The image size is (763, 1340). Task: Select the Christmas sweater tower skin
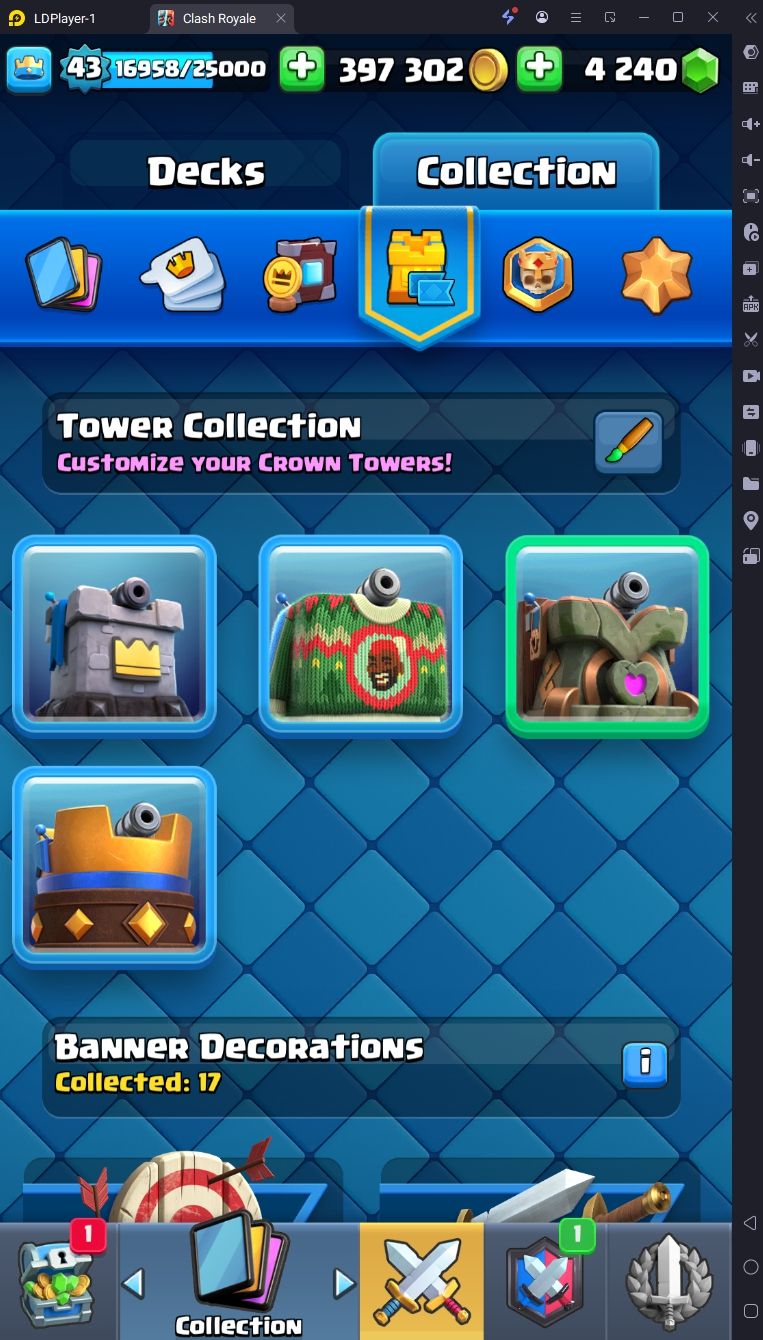coord(361,636)
